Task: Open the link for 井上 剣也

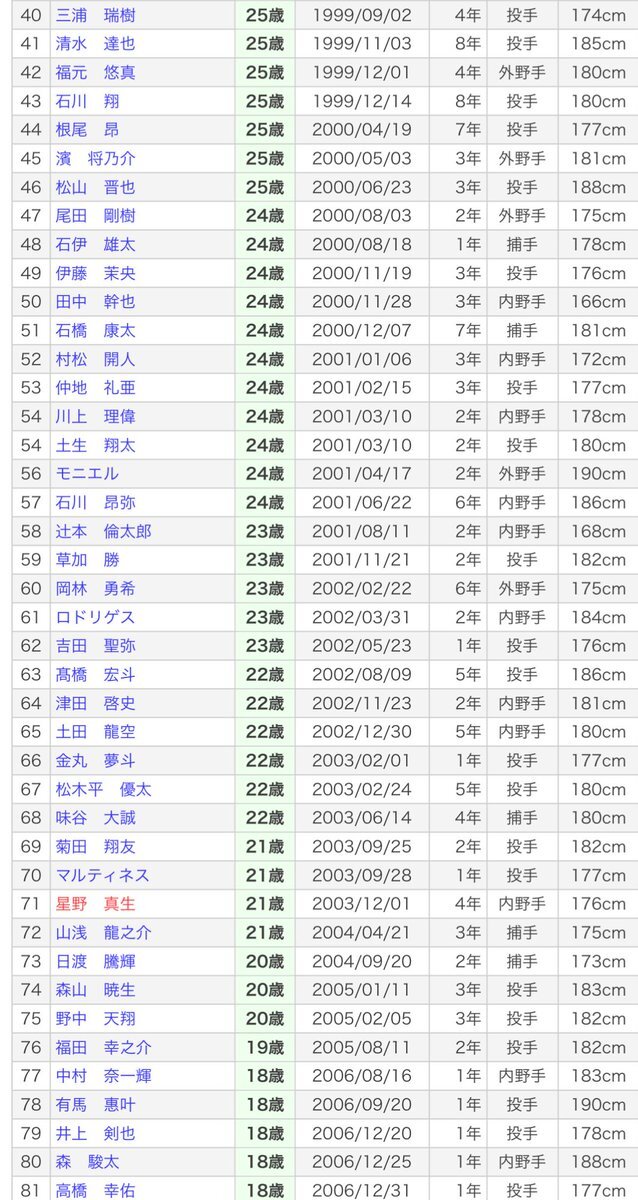Action: 94,1134
